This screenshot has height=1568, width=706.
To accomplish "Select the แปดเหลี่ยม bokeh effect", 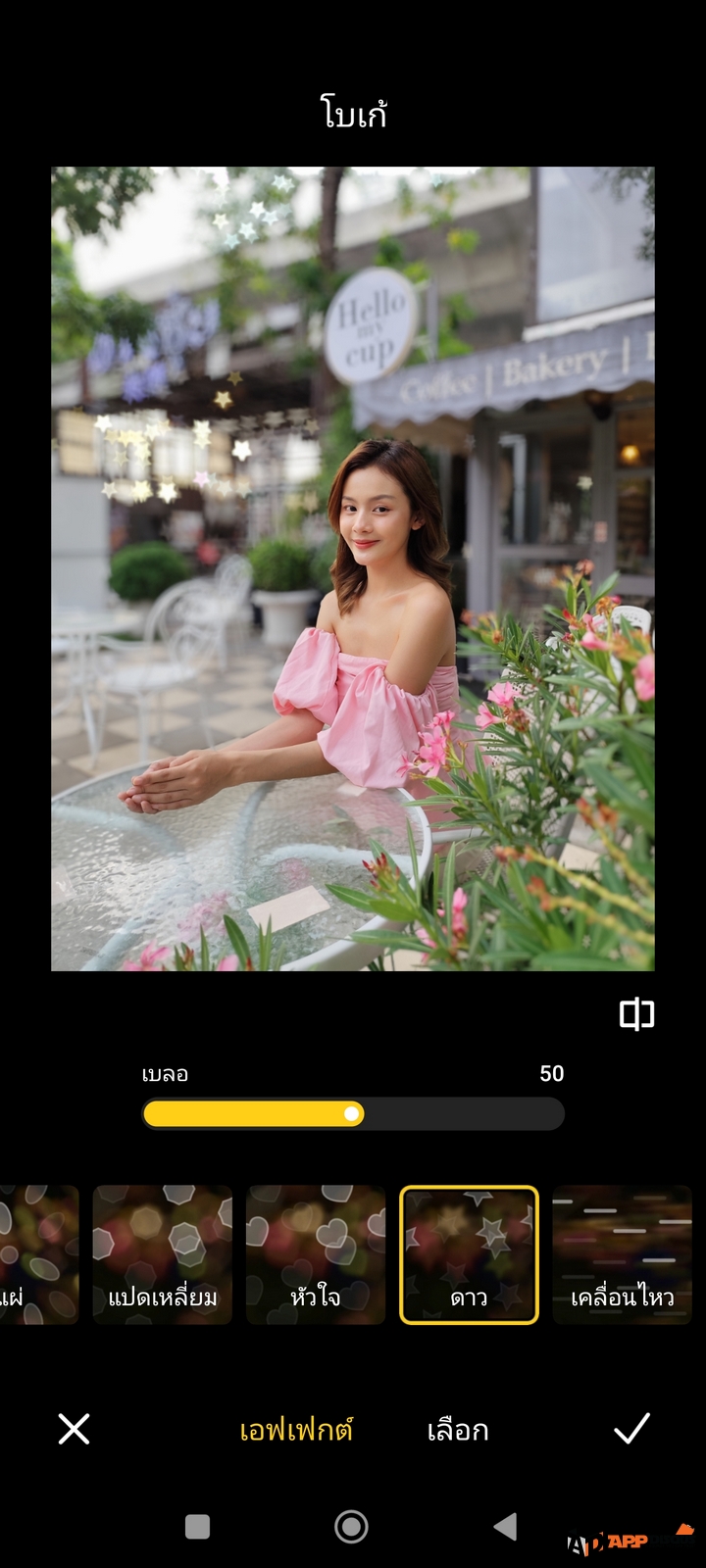I will (163, 1254).
